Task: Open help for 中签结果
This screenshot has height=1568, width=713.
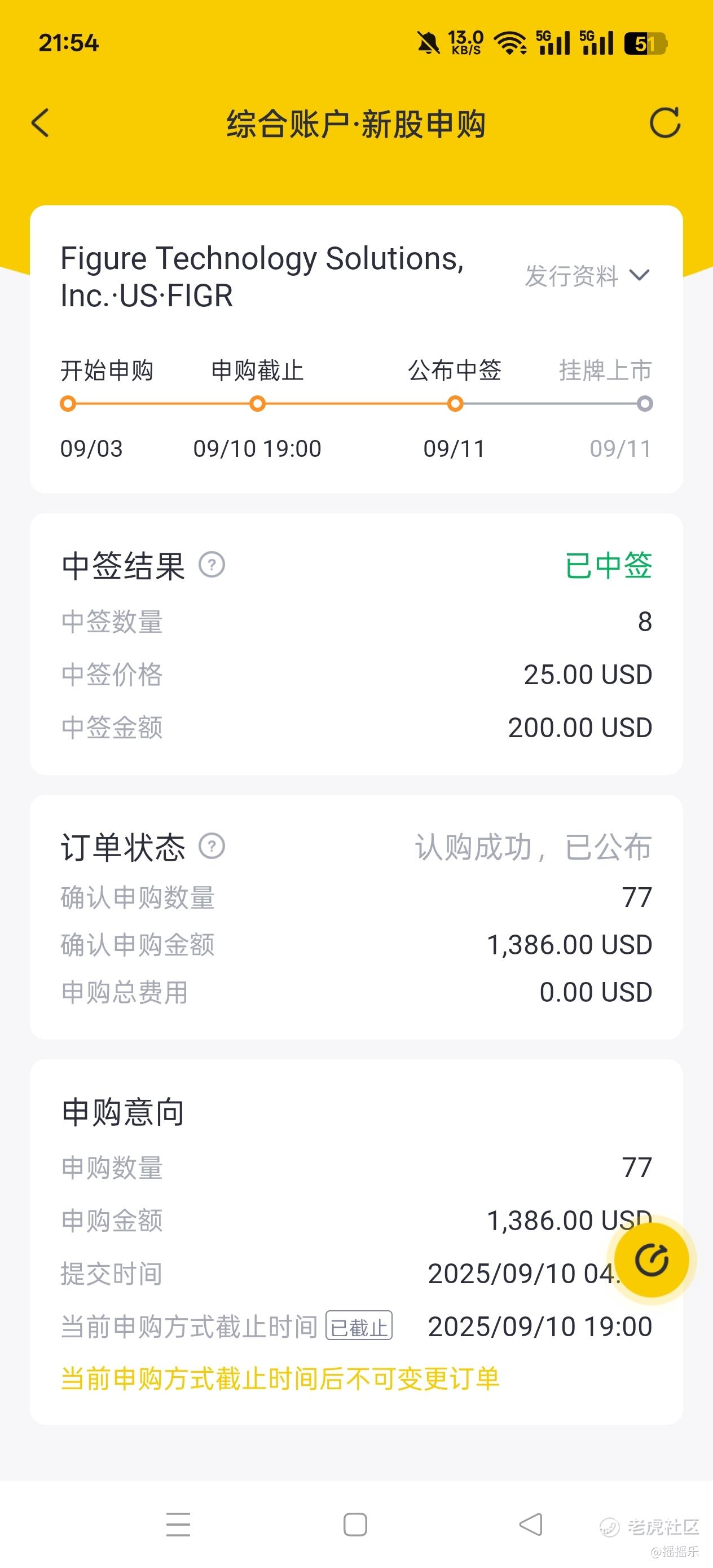Action: click(212, 565)
